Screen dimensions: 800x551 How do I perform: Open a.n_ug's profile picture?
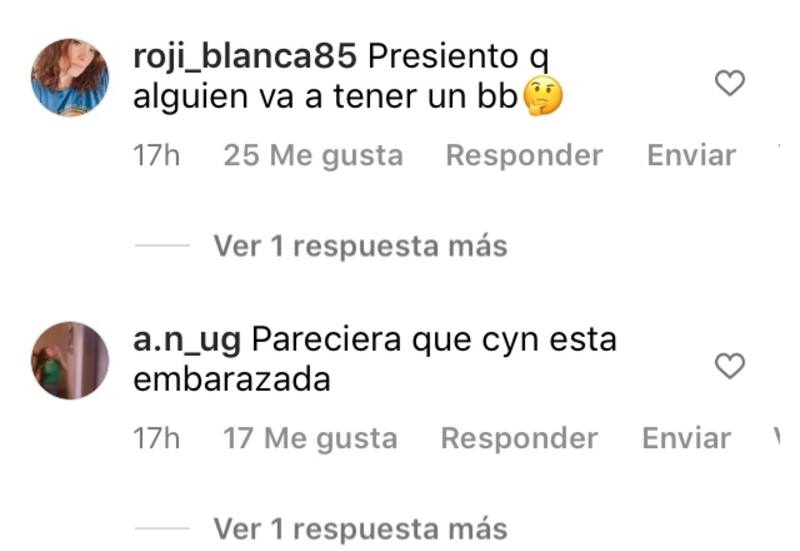click(70, 361)
